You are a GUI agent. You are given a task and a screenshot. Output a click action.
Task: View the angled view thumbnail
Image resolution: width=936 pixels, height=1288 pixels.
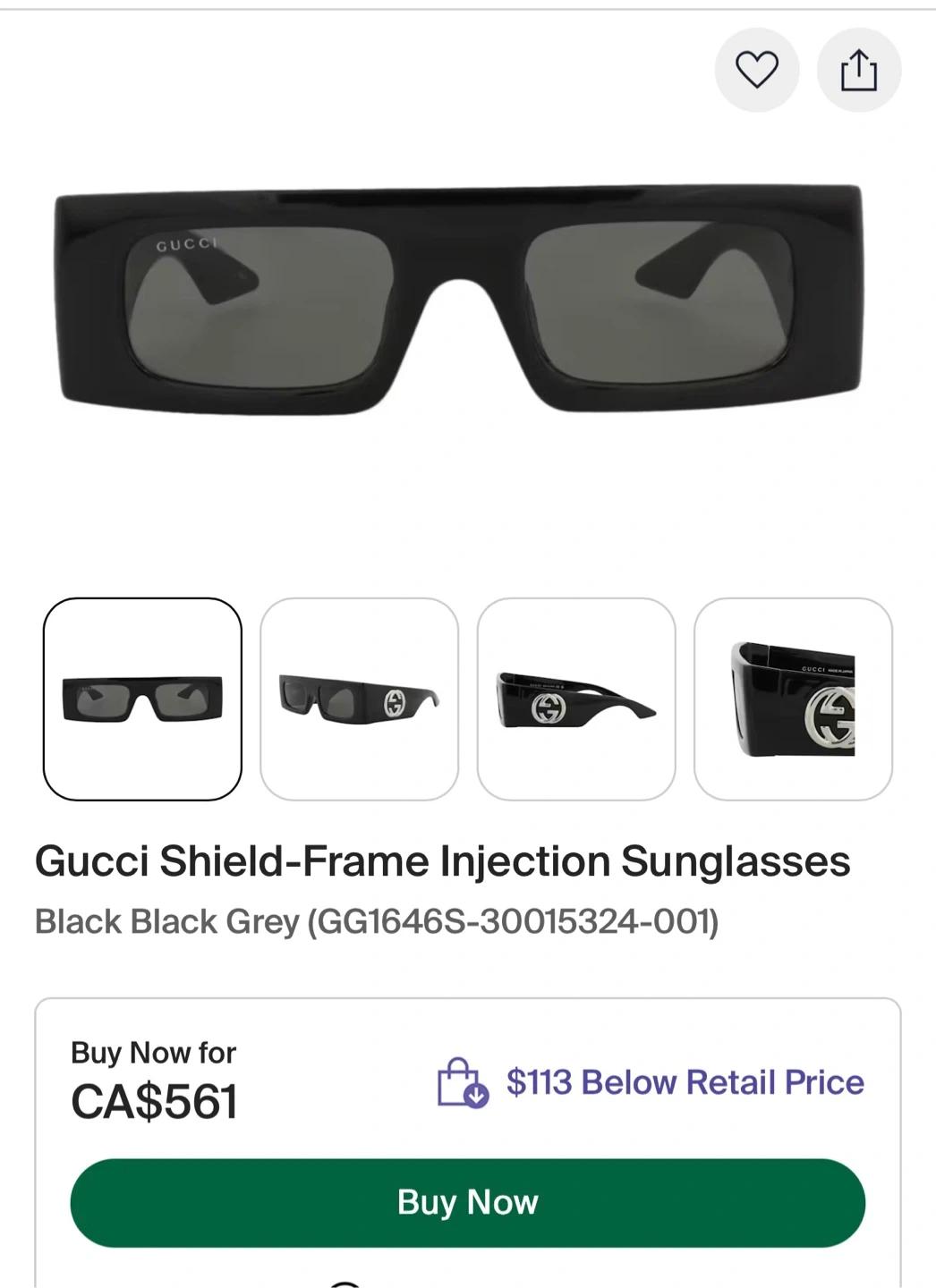coord(359,699)
